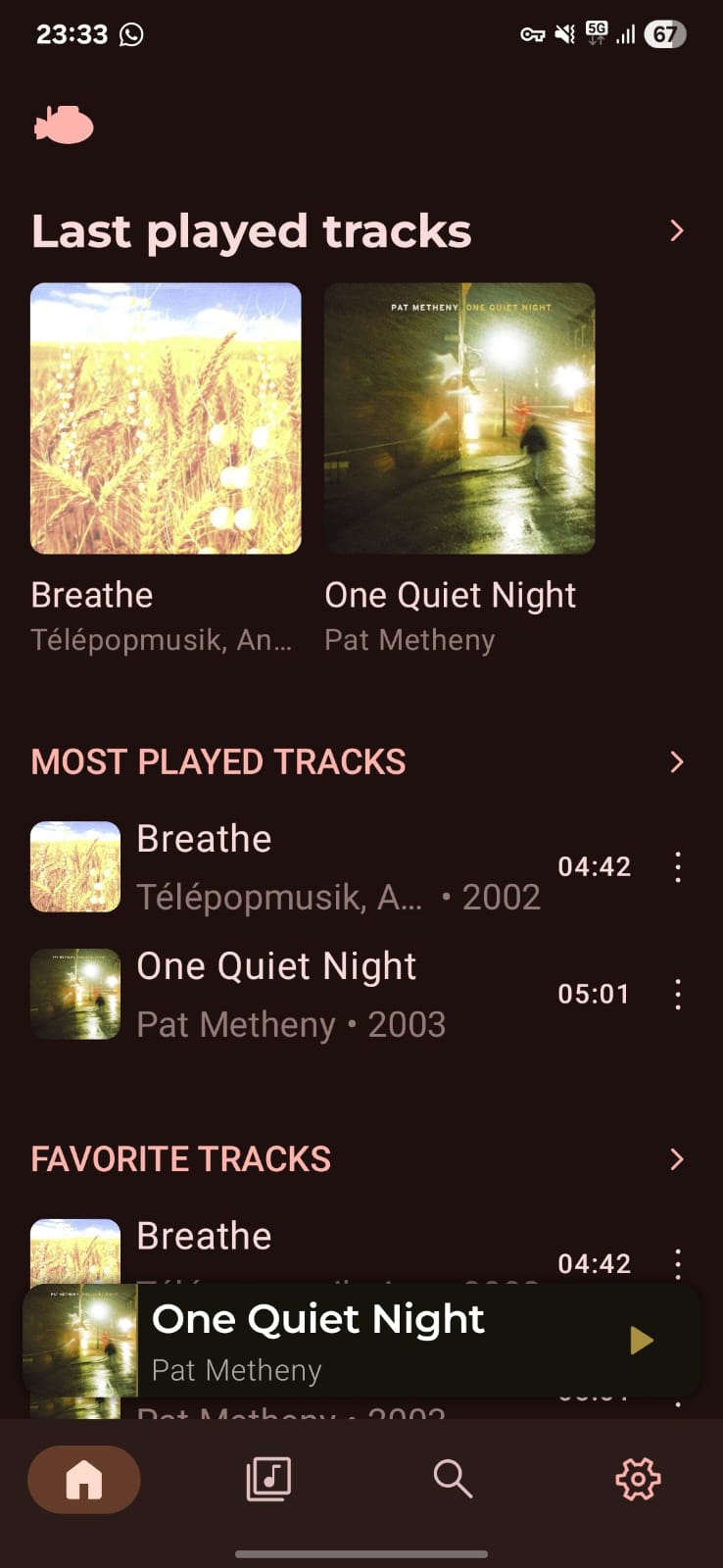
Task: Open the settings gear tab
Action: click(x=638, y=1479)
